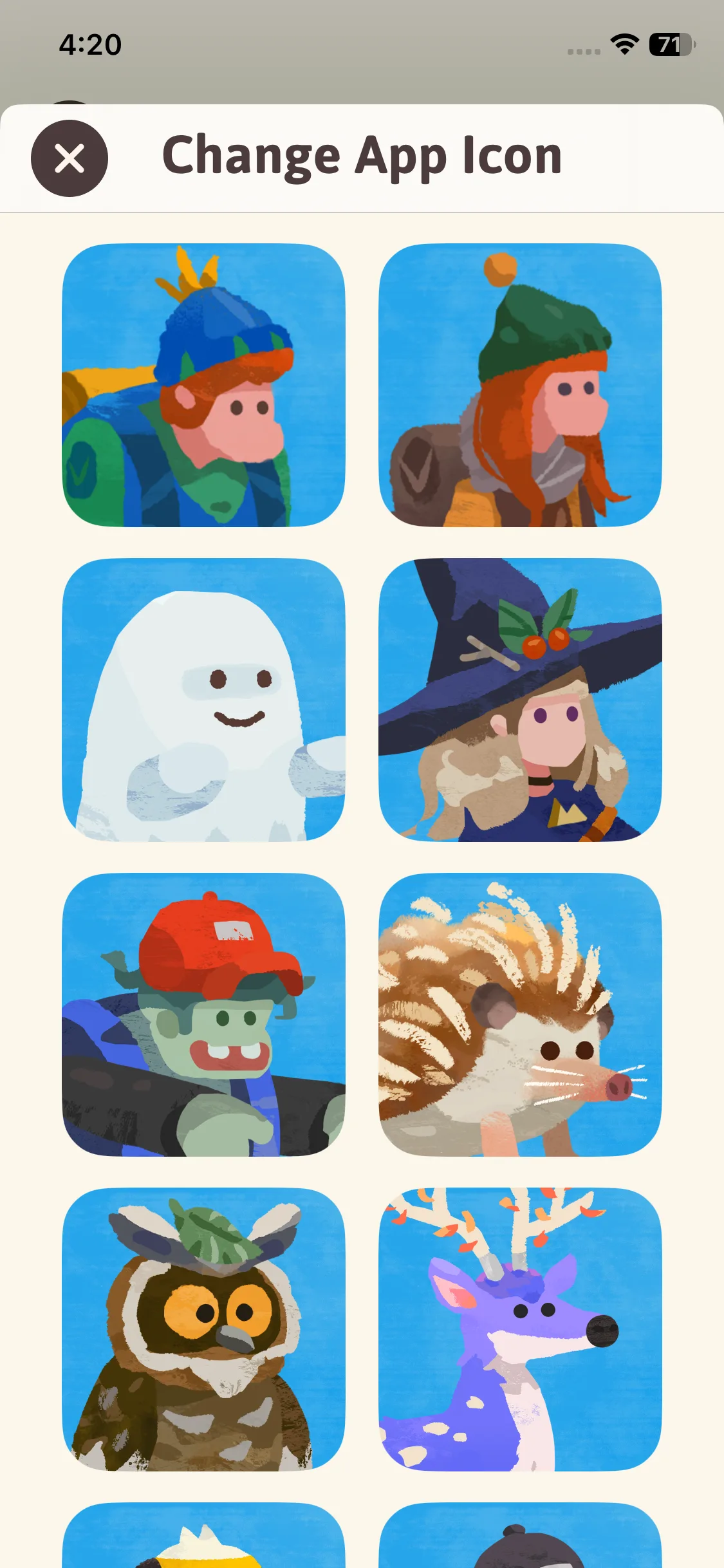
Task: Choose the green hat bearded hiker icon
Action: pyautogui.click(x=520, y=385)
